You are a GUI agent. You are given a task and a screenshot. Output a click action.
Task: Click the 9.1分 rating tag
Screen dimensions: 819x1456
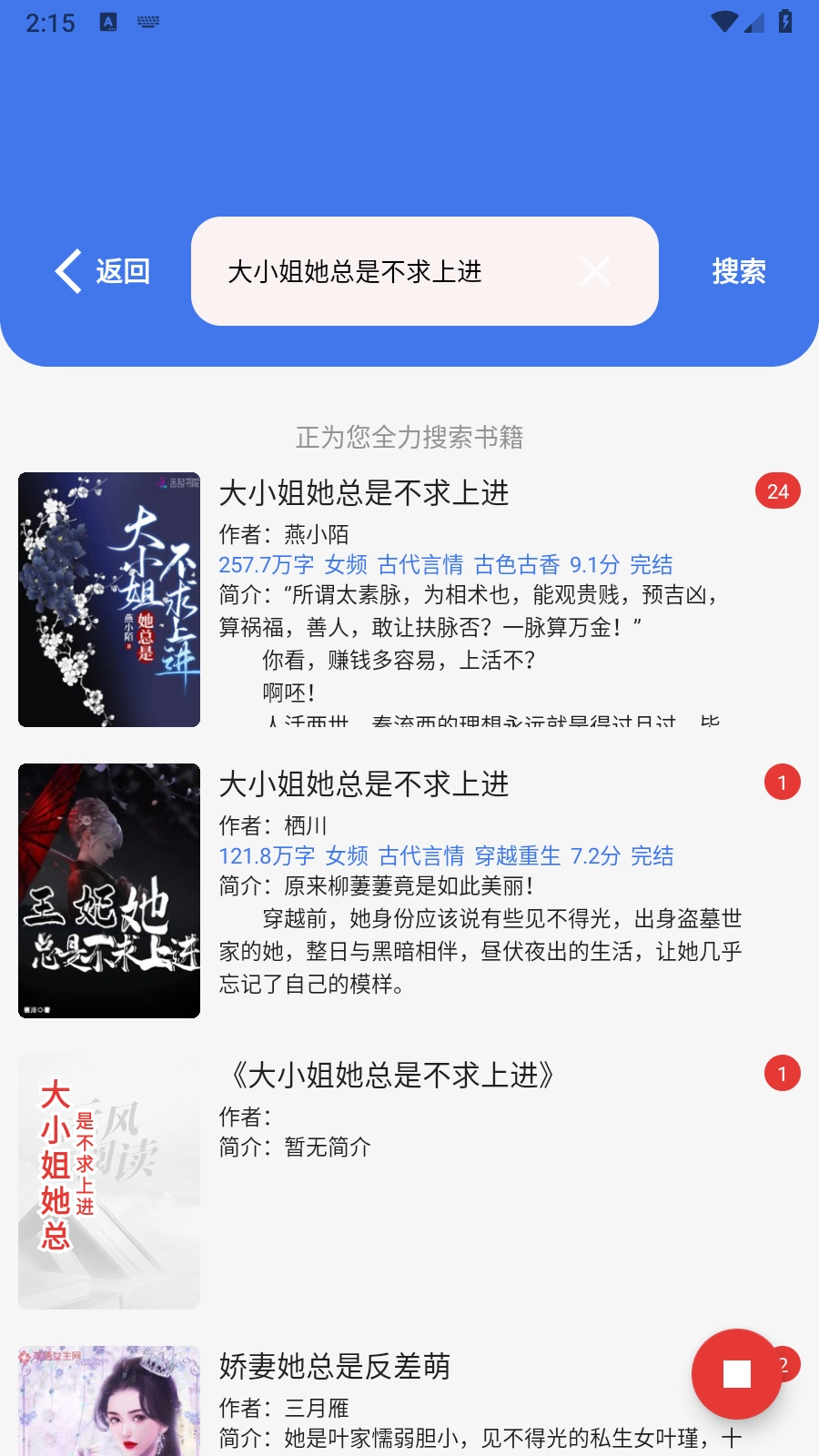[593, 564]
